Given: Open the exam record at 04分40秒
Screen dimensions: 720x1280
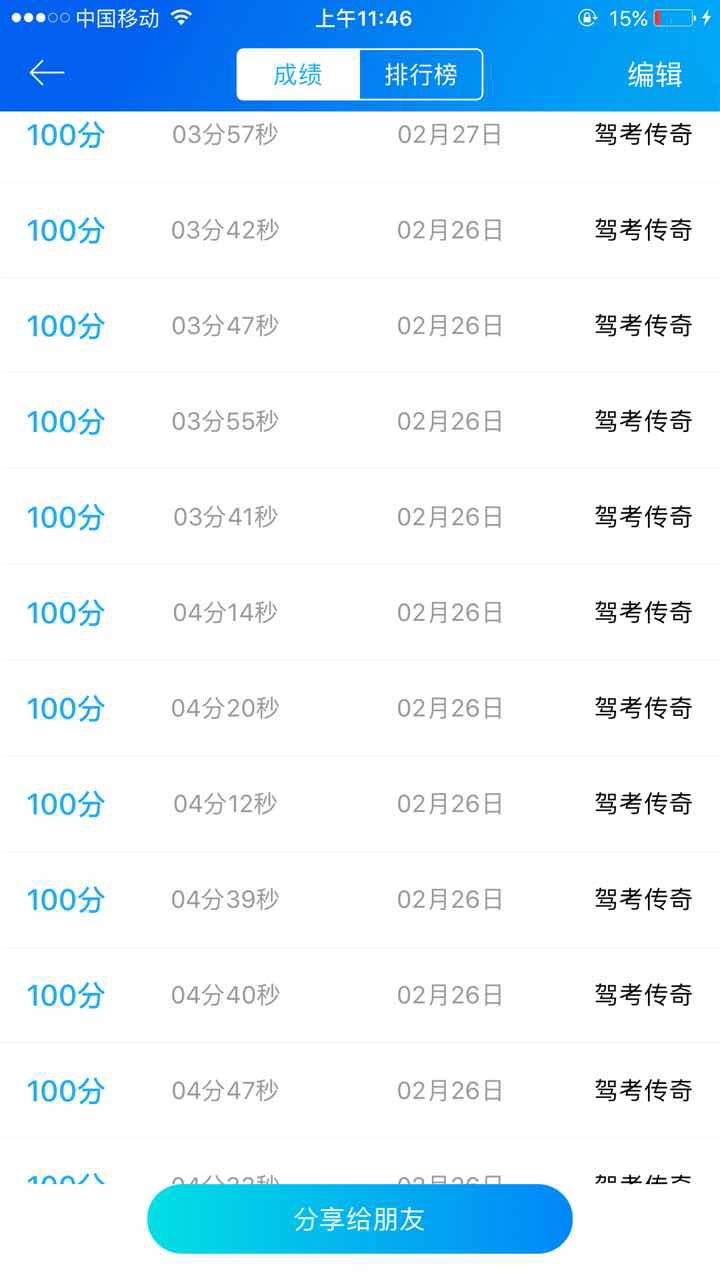Looking at the screenshot, I should click(x=360, y=995).
